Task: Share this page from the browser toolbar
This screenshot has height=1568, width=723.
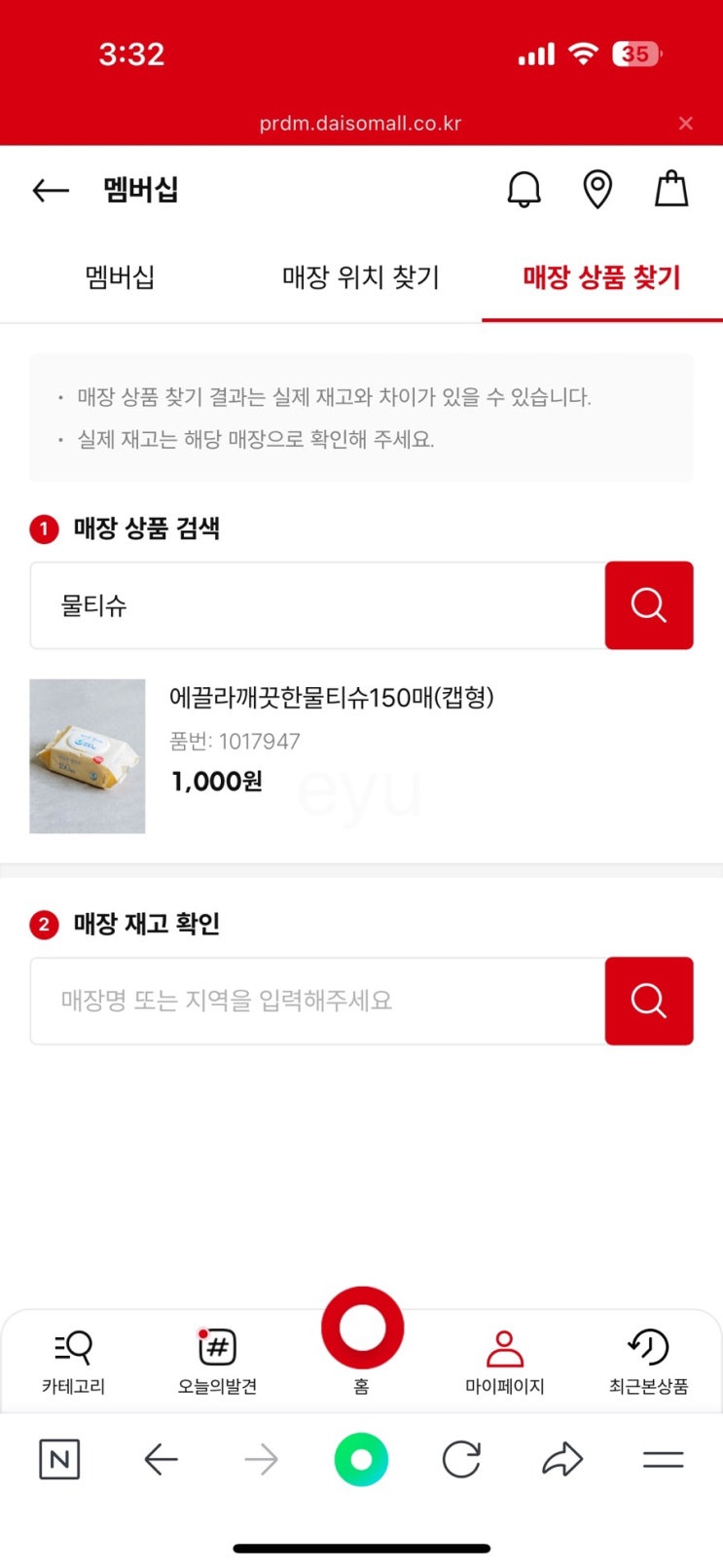Action: coord(562,1459)
